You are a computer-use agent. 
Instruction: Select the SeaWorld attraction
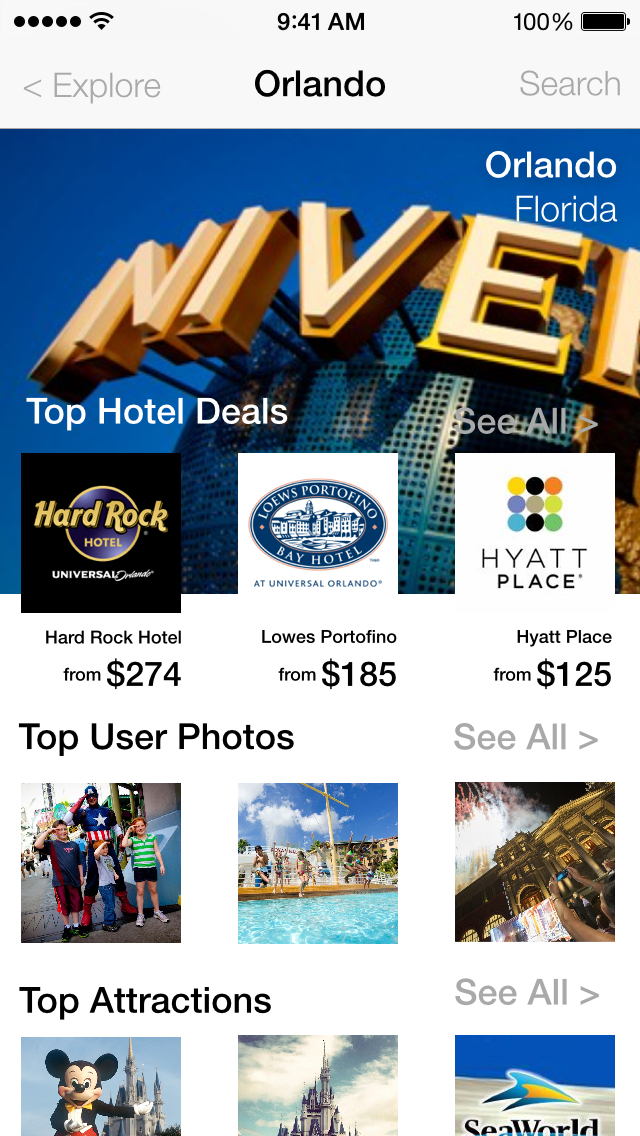(x=535, y=1086)
